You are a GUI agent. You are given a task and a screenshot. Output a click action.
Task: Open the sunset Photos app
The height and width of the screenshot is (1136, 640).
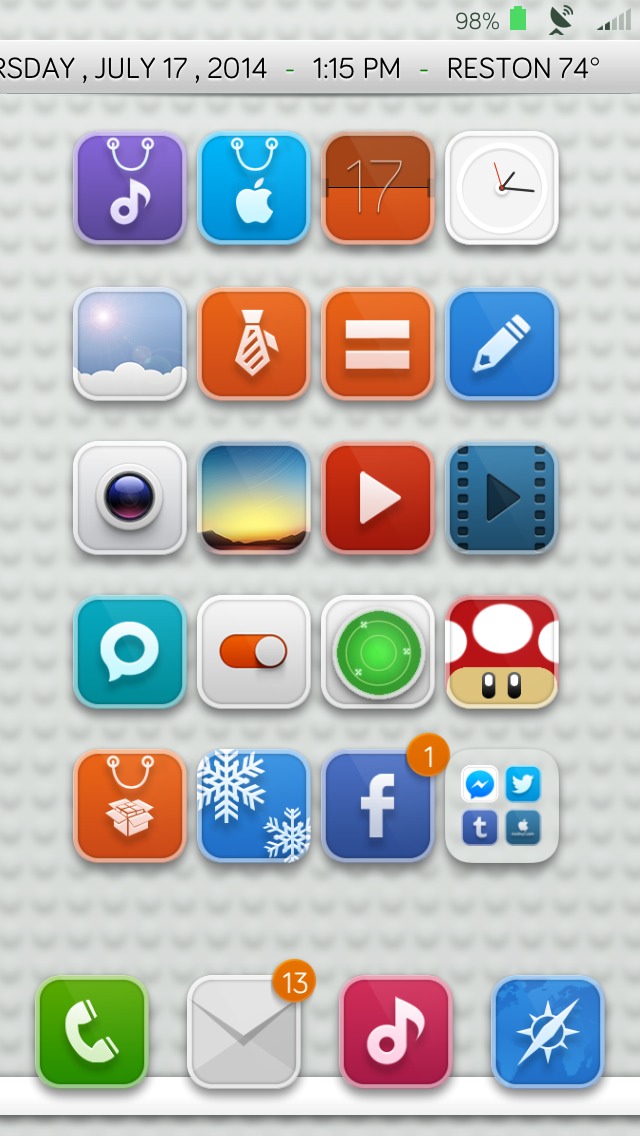[x=254, y=498]
